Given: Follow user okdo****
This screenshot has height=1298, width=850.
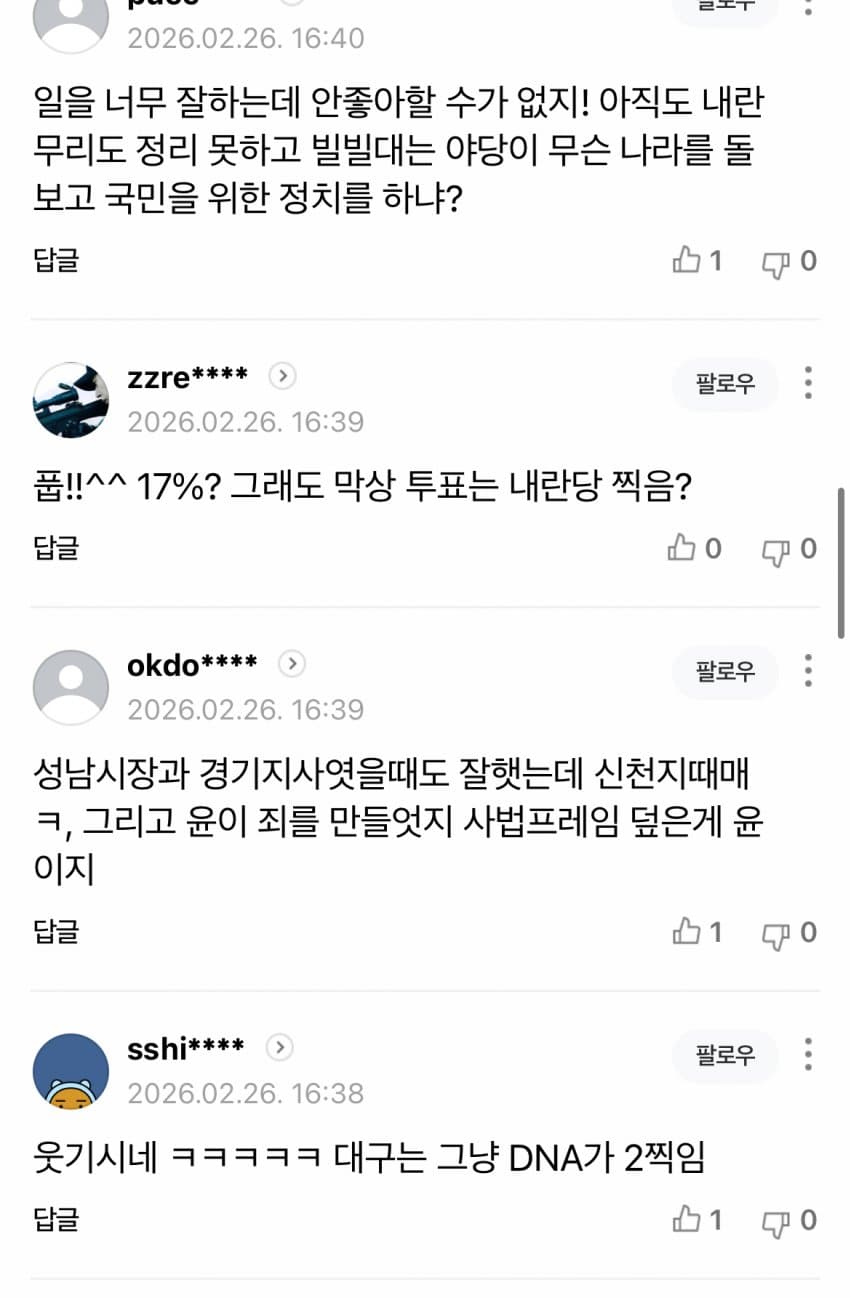Looking at the screenshot, I should click(x=725, y=671).
